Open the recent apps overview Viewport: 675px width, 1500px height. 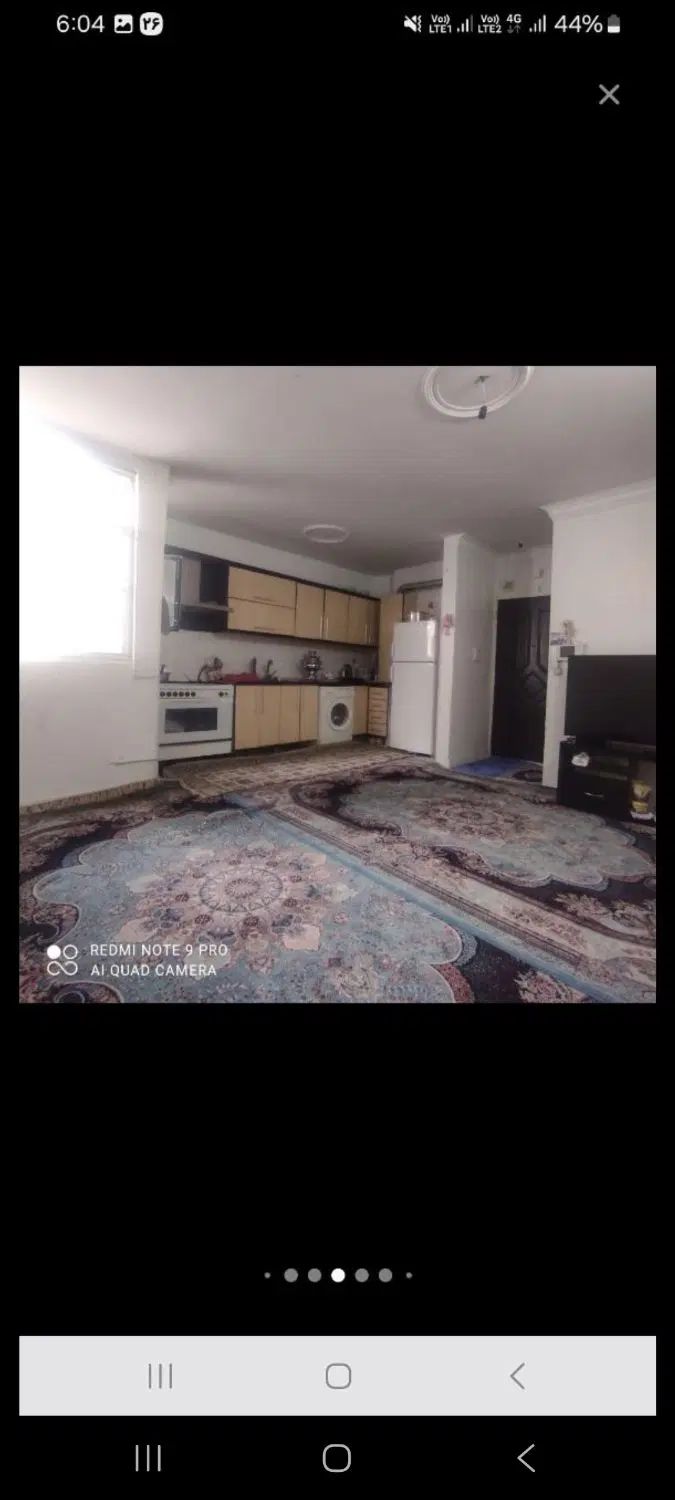click(x=148, y=1458)
